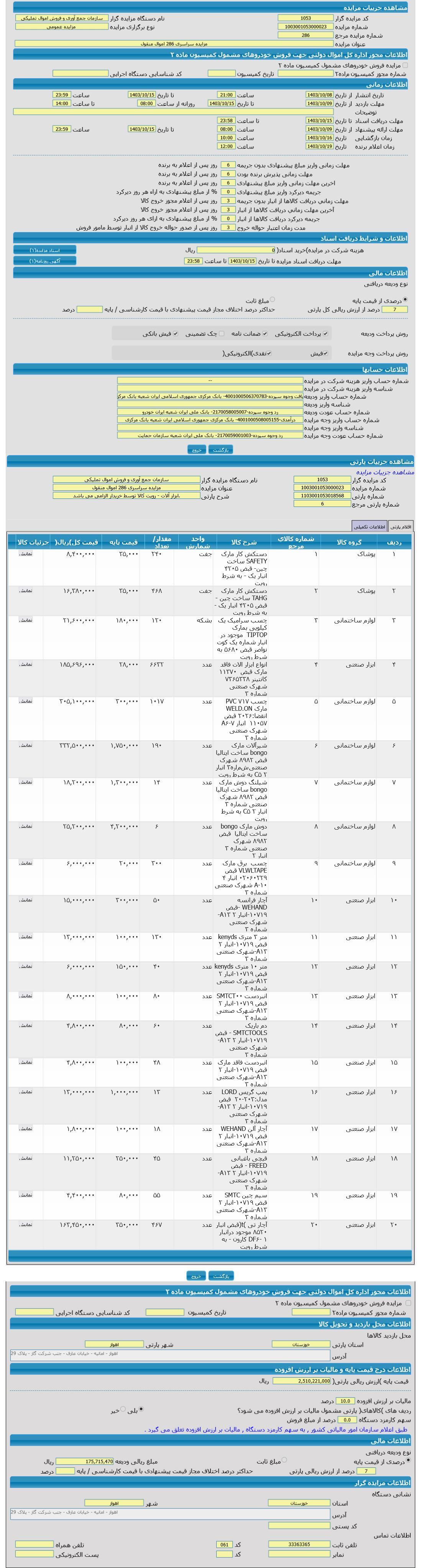Show details for the SAFETY gloves row
421x1568 pixels.
25,554
